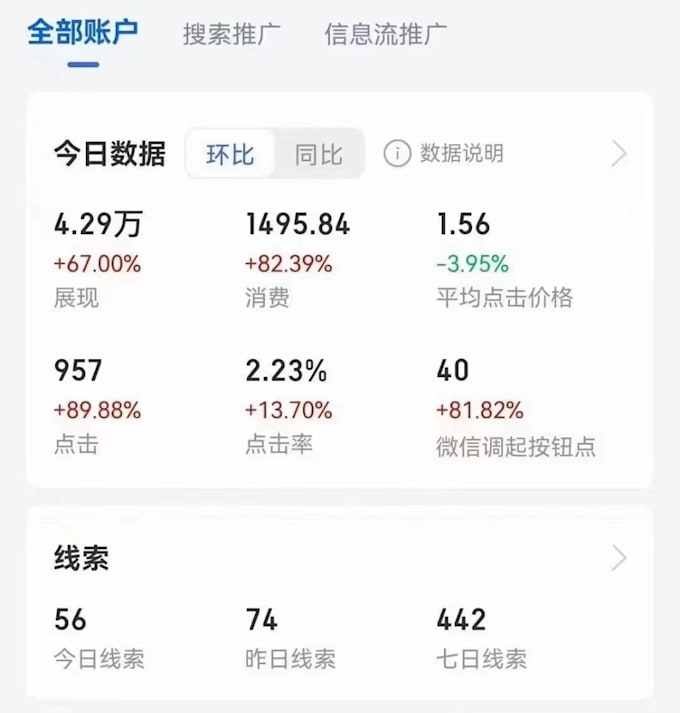680x713 pixels.
Task: Select the 环比 comparison option
Action: [230, 154]
